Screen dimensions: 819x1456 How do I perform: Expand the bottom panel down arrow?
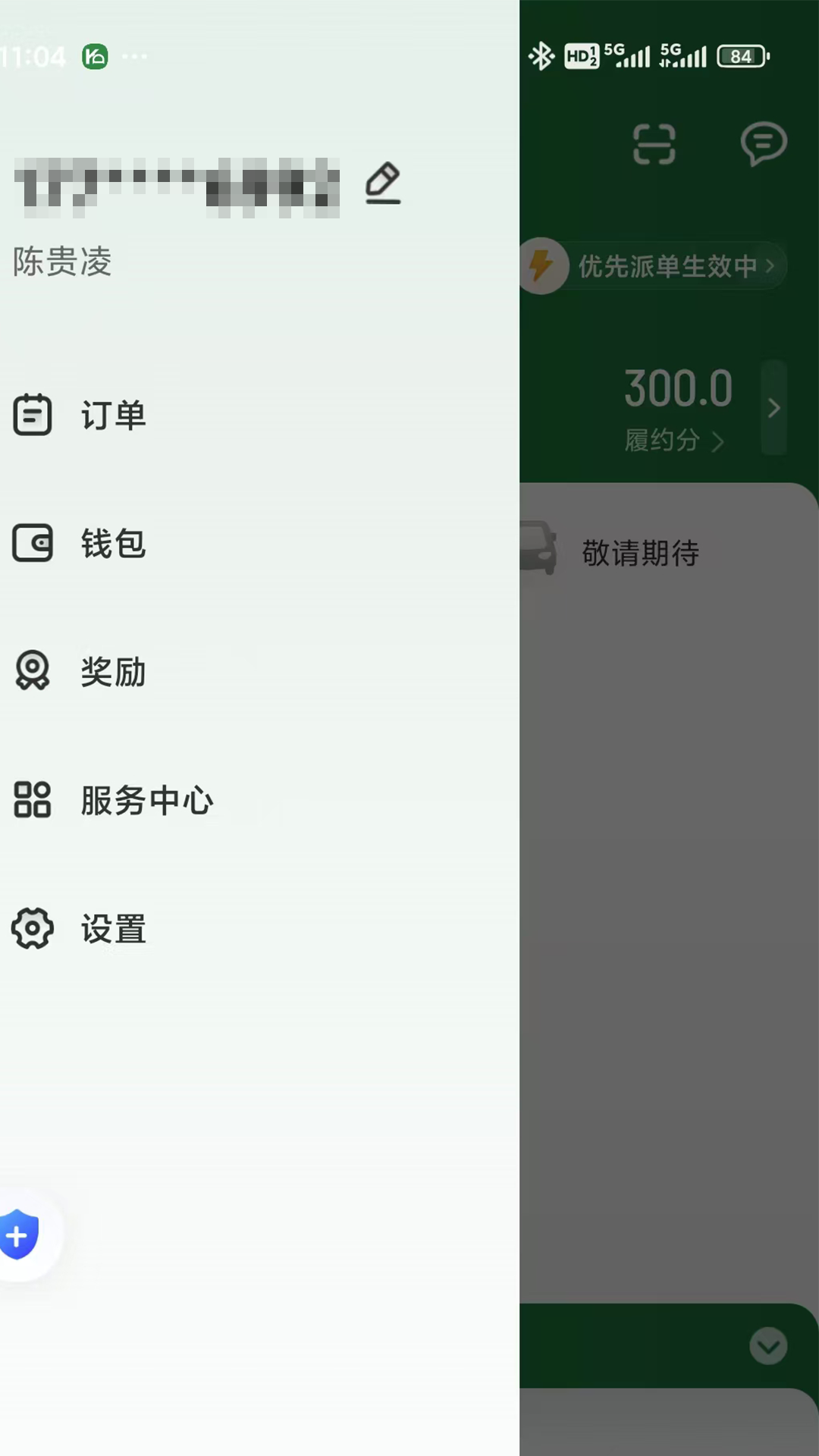pyautogui.click(x=768, y=1346)
